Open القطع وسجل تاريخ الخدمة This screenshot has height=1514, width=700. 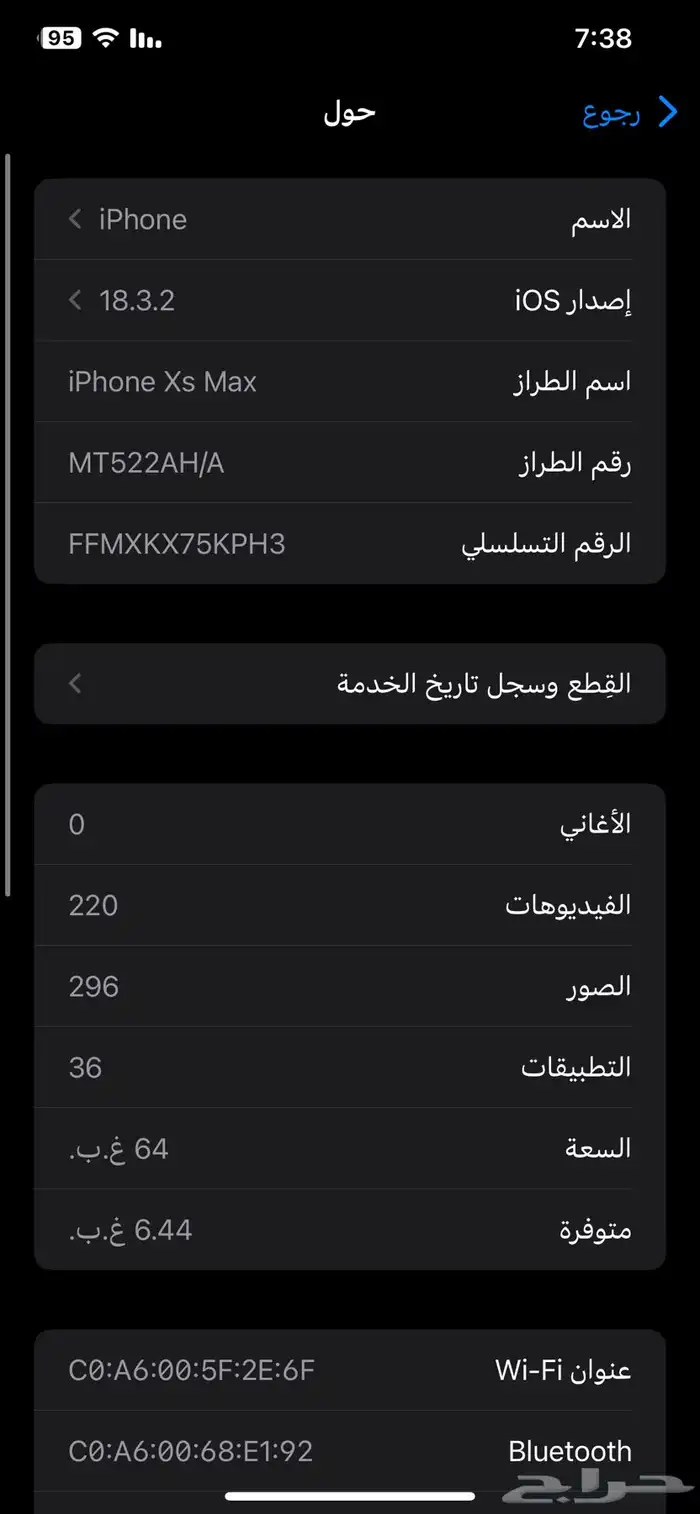pyautogui.click(x=350, y=684)
